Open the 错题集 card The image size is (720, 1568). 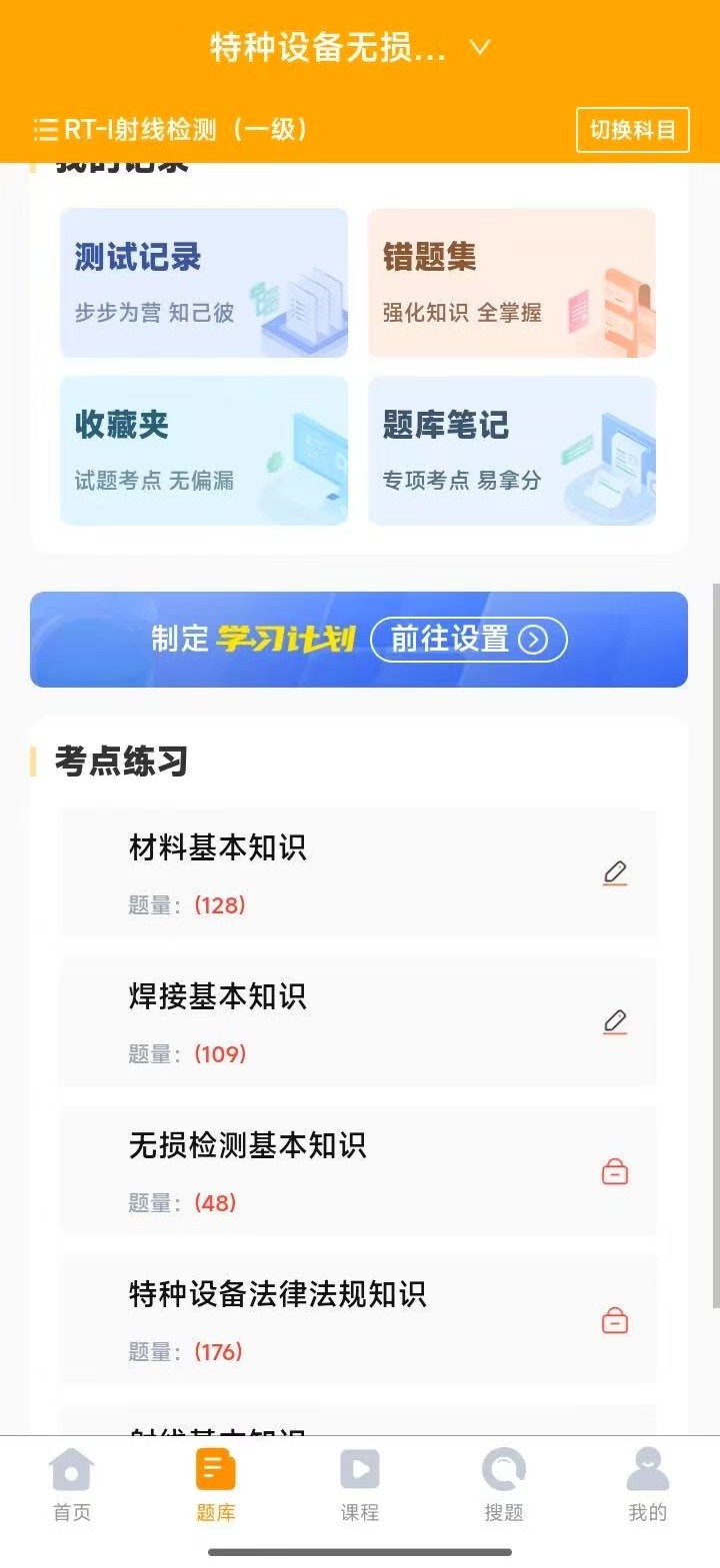[512, 283]
